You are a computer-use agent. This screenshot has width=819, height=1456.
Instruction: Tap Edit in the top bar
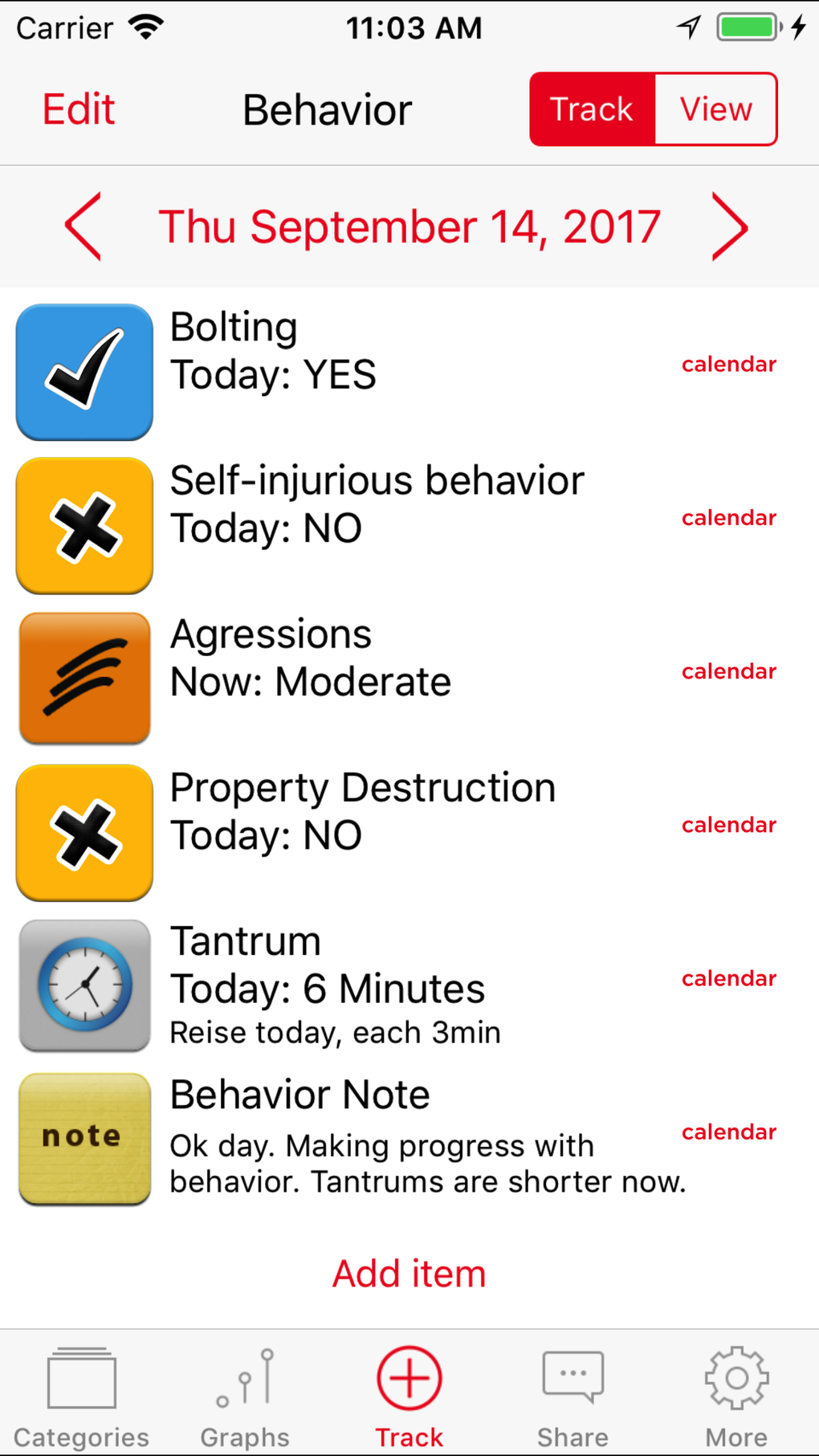point(79,109)
